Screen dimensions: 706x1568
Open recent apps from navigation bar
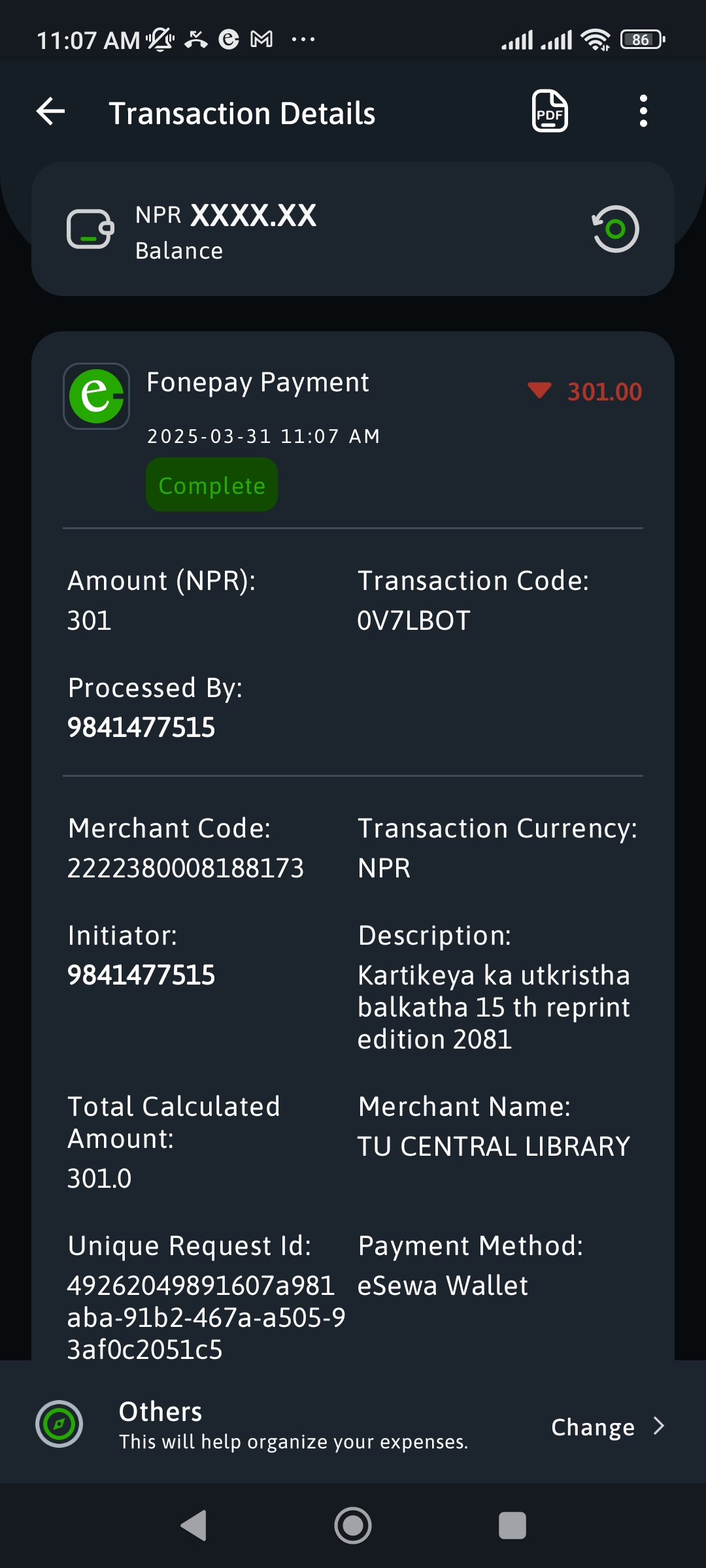(512, 1526)
